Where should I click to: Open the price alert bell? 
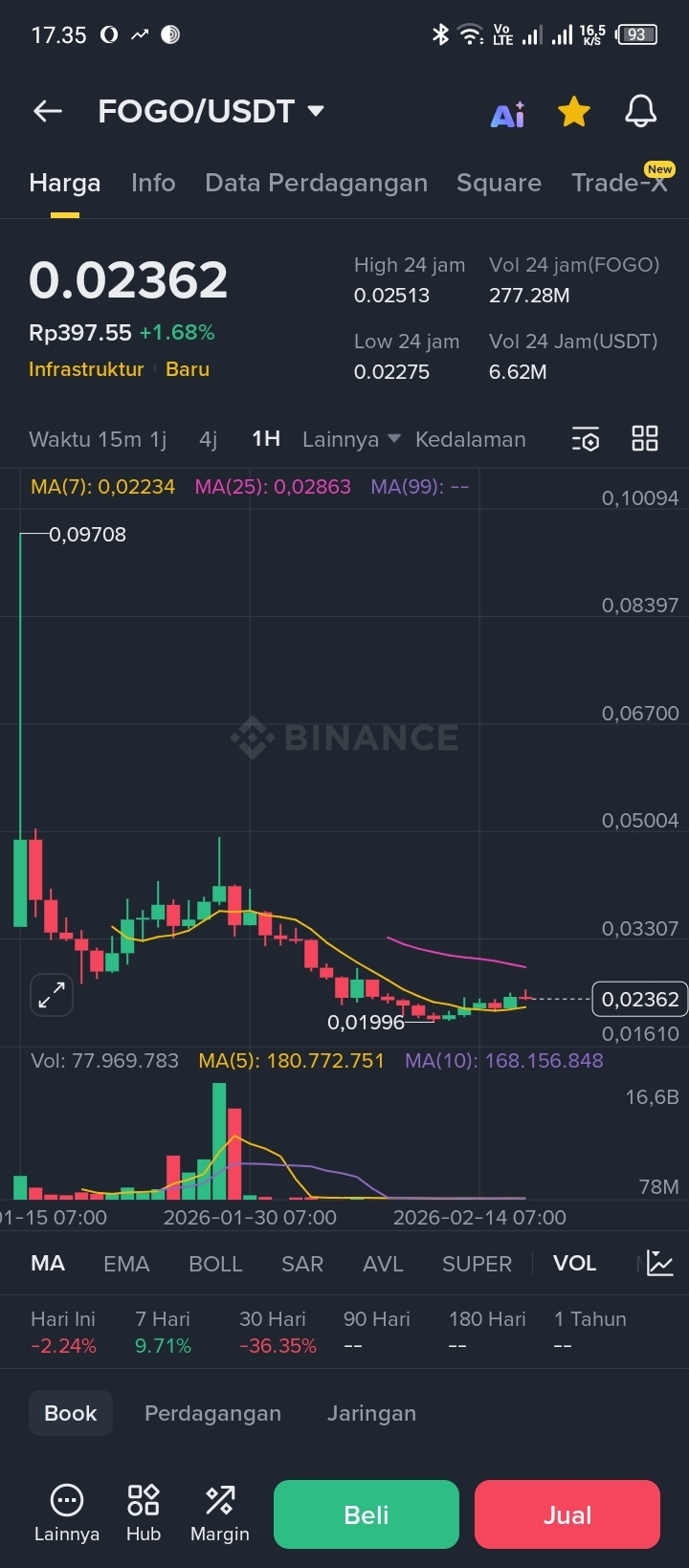point(640,112)
